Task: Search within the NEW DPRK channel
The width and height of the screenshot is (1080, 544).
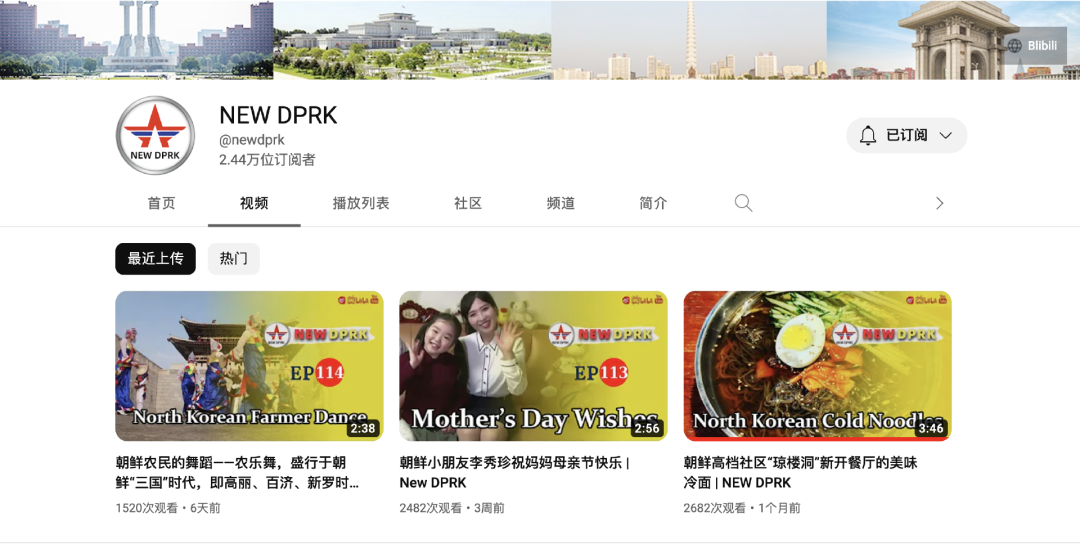Action: (x=743, y=203)
